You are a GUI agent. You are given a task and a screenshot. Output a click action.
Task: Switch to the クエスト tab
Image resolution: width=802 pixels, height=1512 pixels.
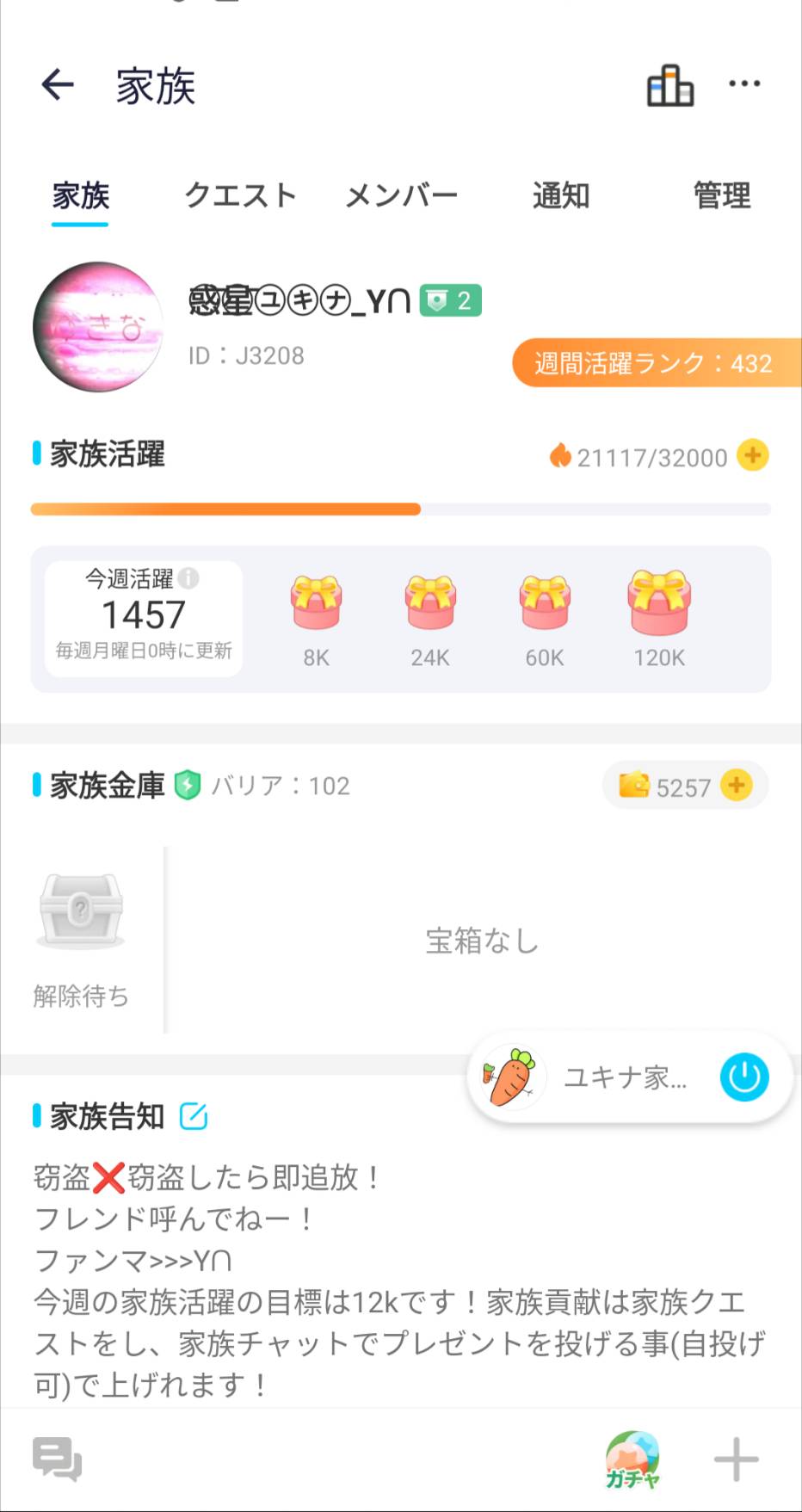tap(240, 196)
